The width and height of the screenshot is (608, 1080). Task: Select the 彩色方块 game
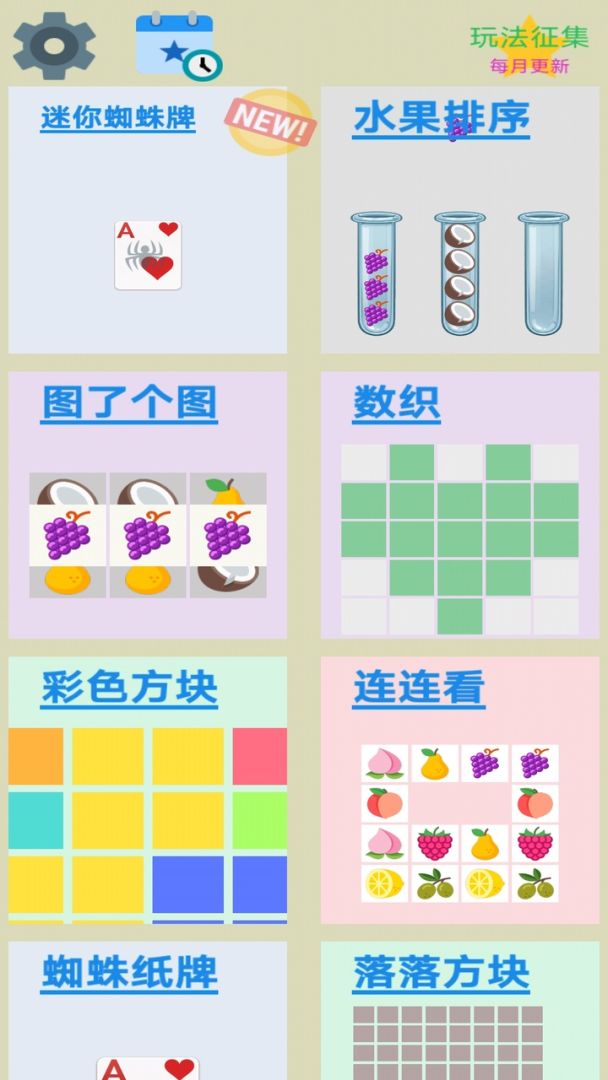[x=148, y=790]
